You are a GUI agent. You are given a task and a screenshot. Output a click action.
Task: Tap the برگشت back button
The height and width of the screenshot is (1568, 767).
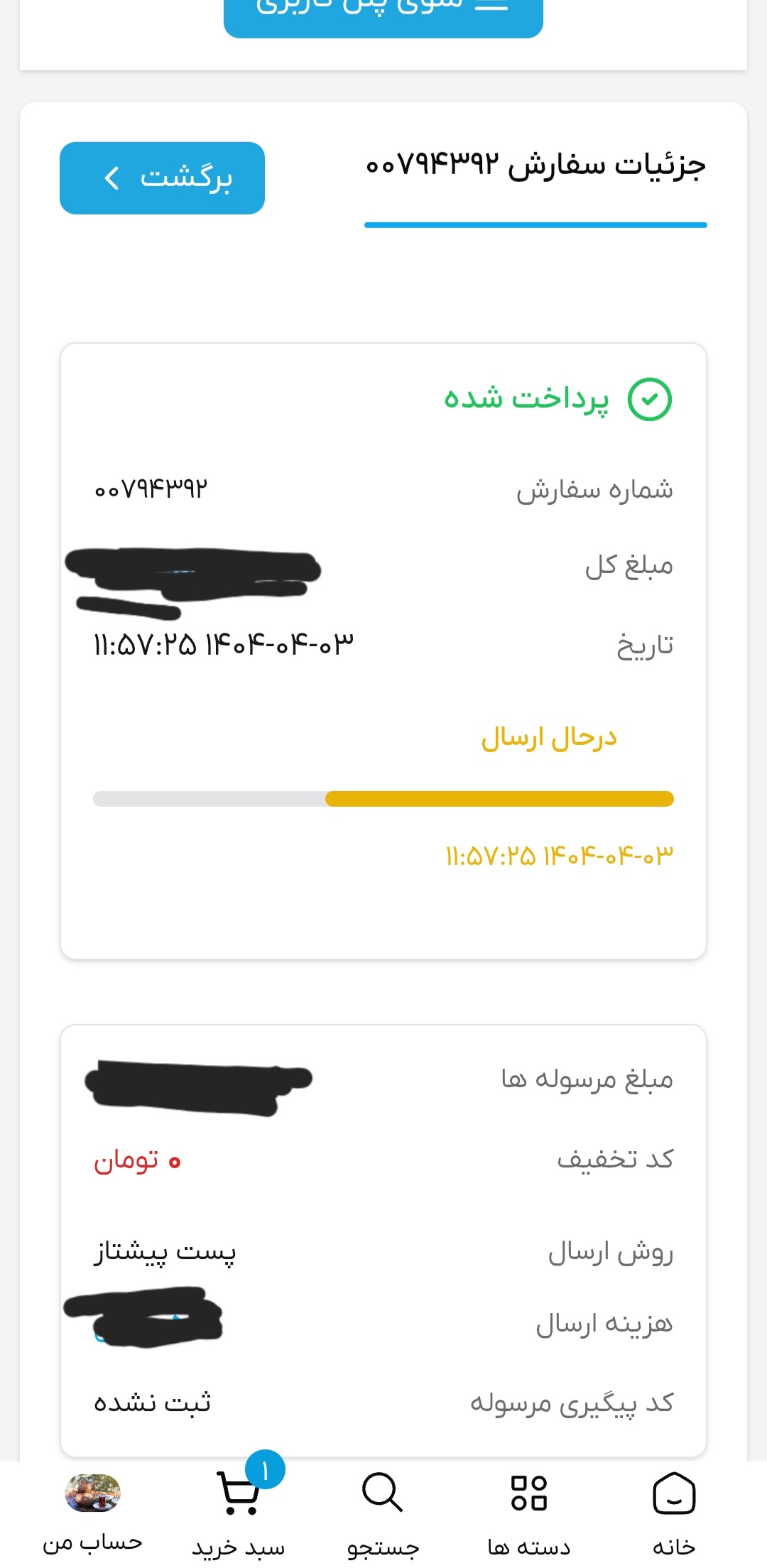pos(162,178)
